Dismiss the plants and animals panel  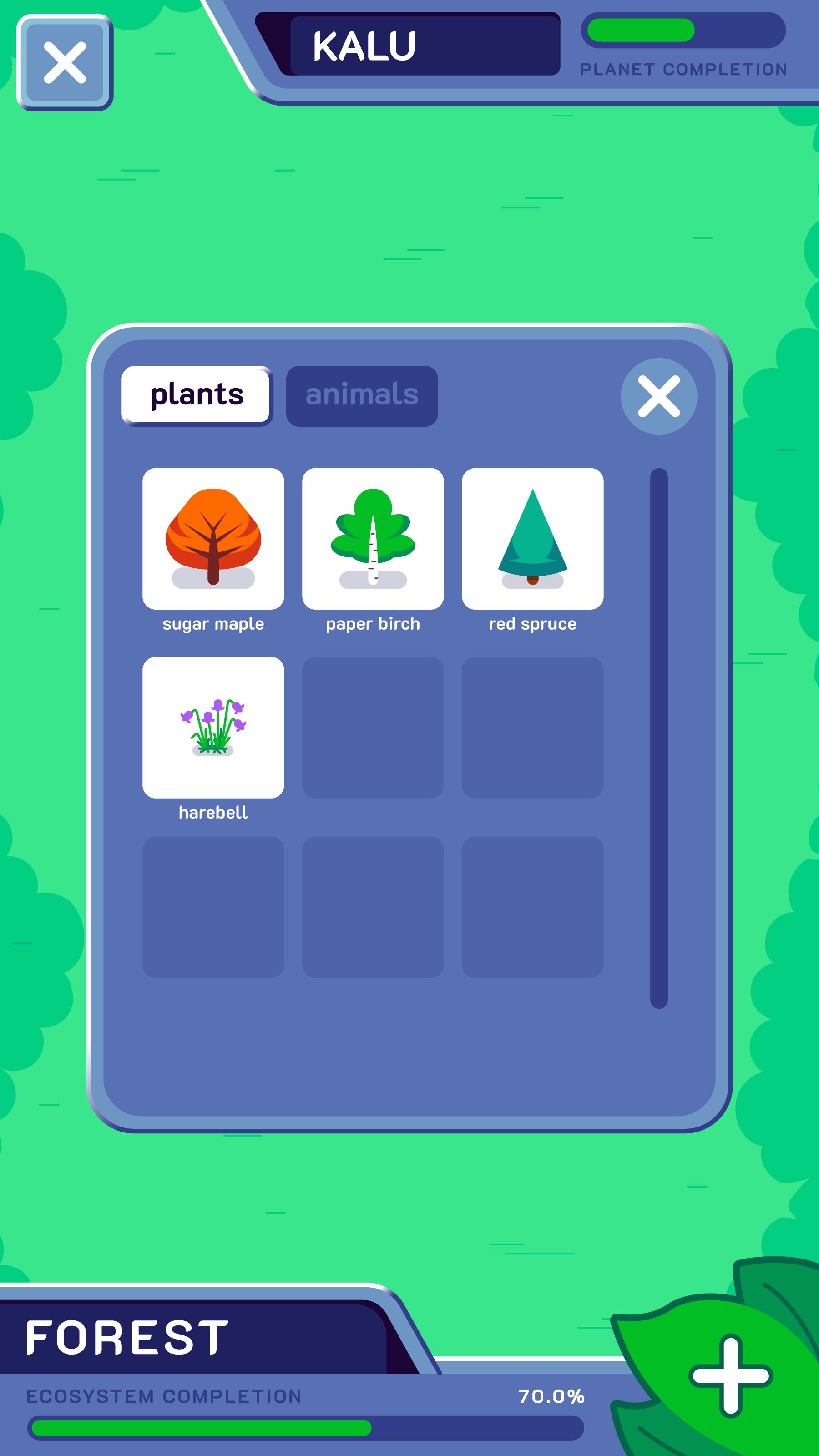(x=658, y=396)
